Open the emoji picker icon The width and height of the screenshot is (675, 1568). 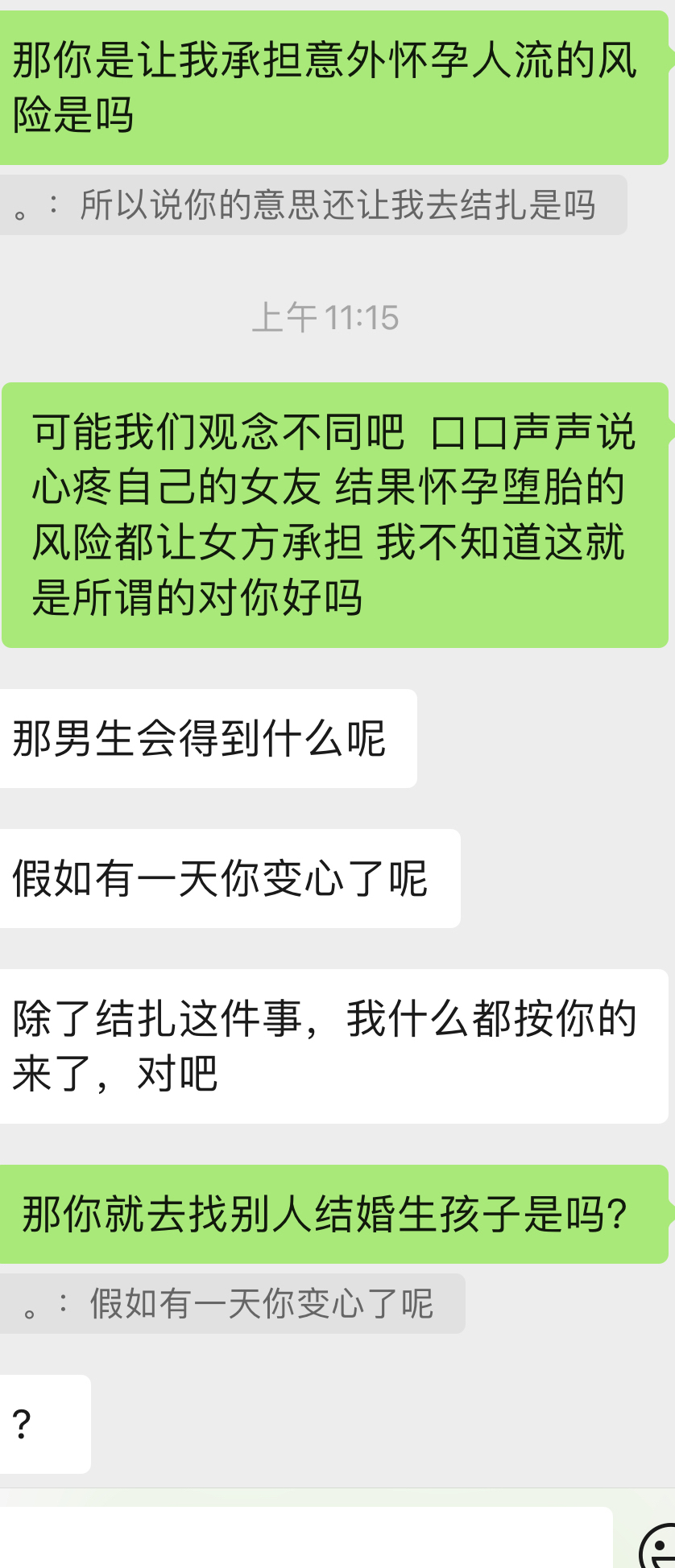661,1547
